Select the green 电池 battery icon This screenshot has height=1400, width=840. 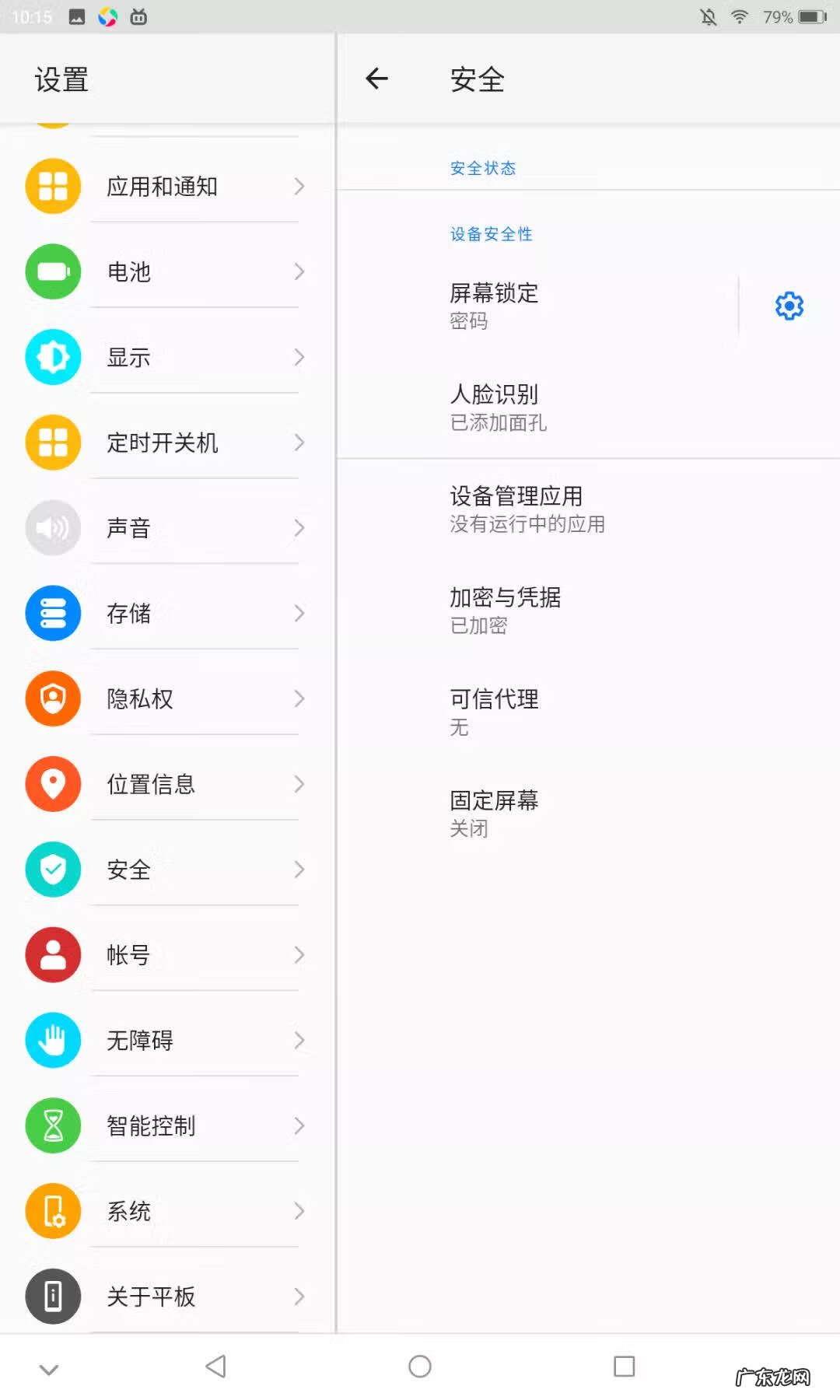[52, 271]
